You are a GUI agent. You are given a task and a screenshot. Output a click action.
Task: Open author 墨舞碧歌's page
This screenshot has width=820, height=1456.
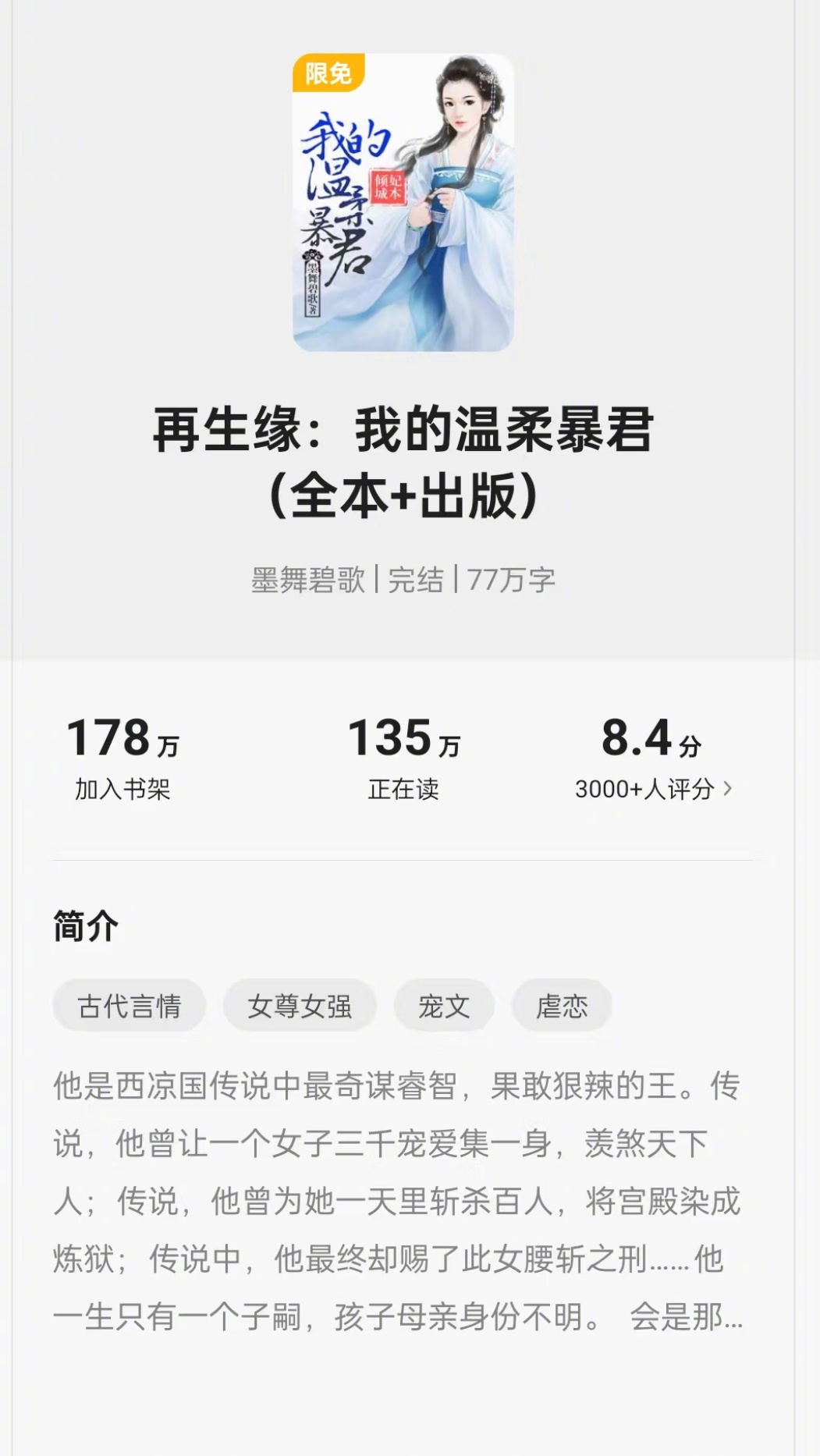[x=308, y=580]
